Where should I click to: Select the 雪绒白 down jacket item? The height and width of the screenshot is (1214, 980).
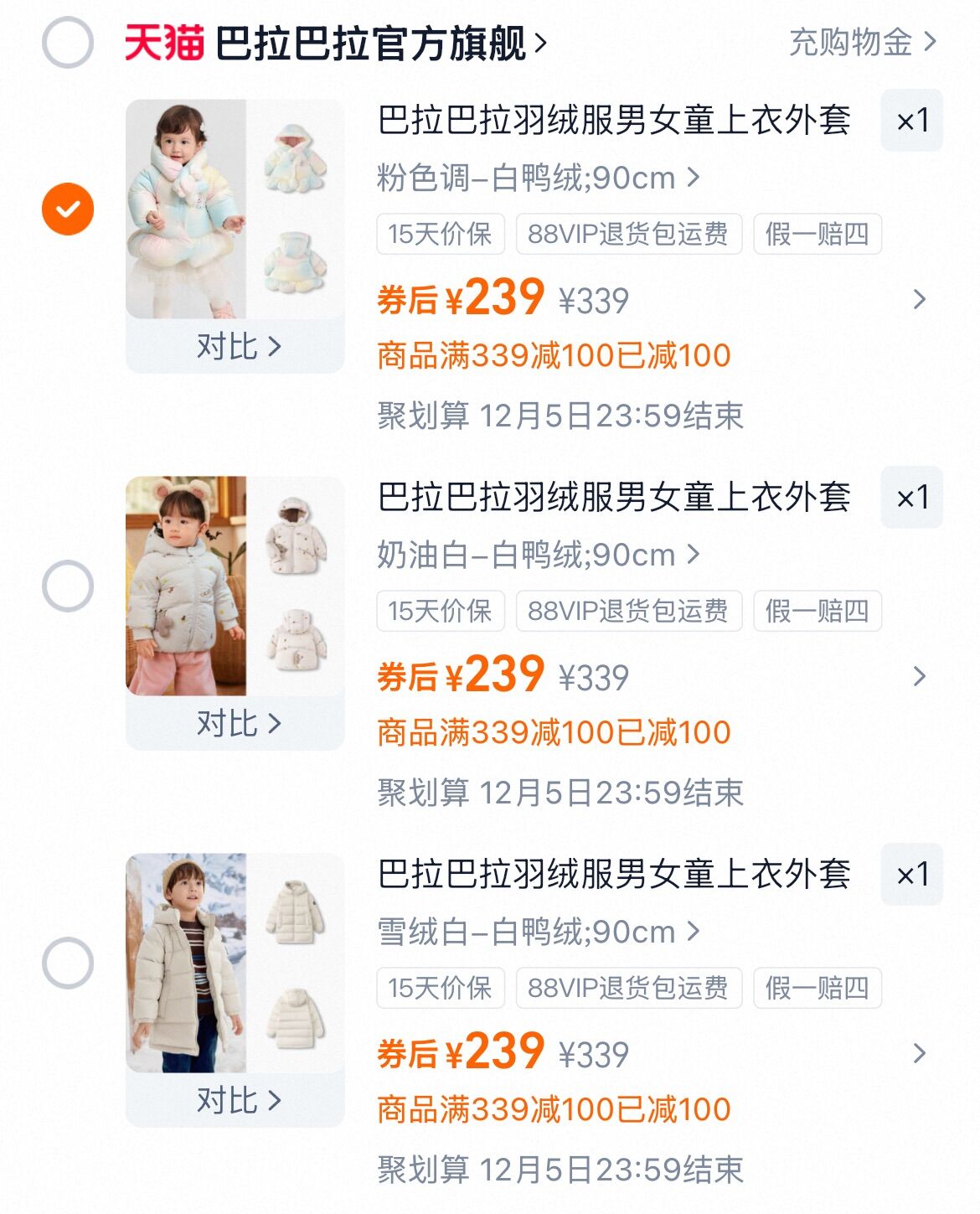[x=67, y=963]
